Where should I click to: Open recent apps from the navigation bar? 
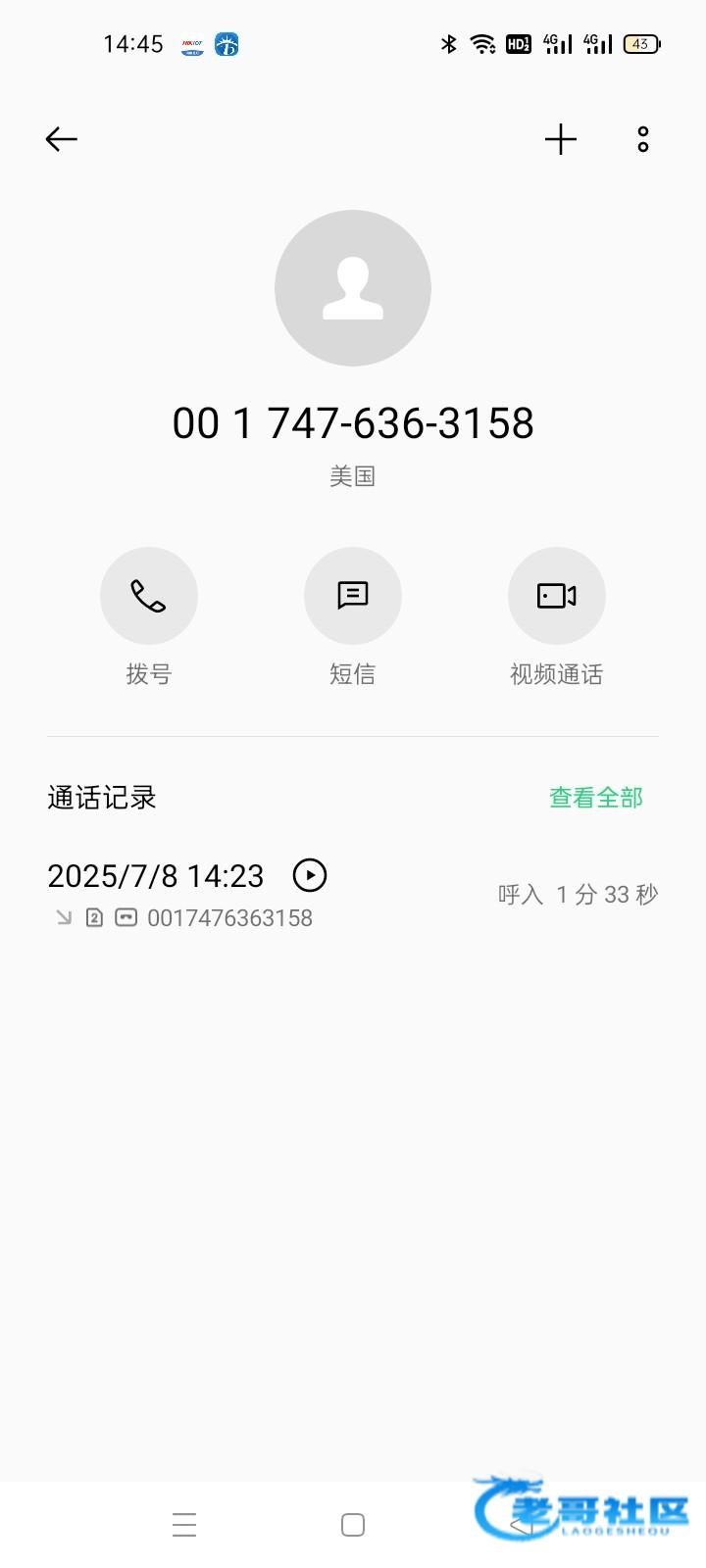pyautogui.click(x=184, y=1525)
